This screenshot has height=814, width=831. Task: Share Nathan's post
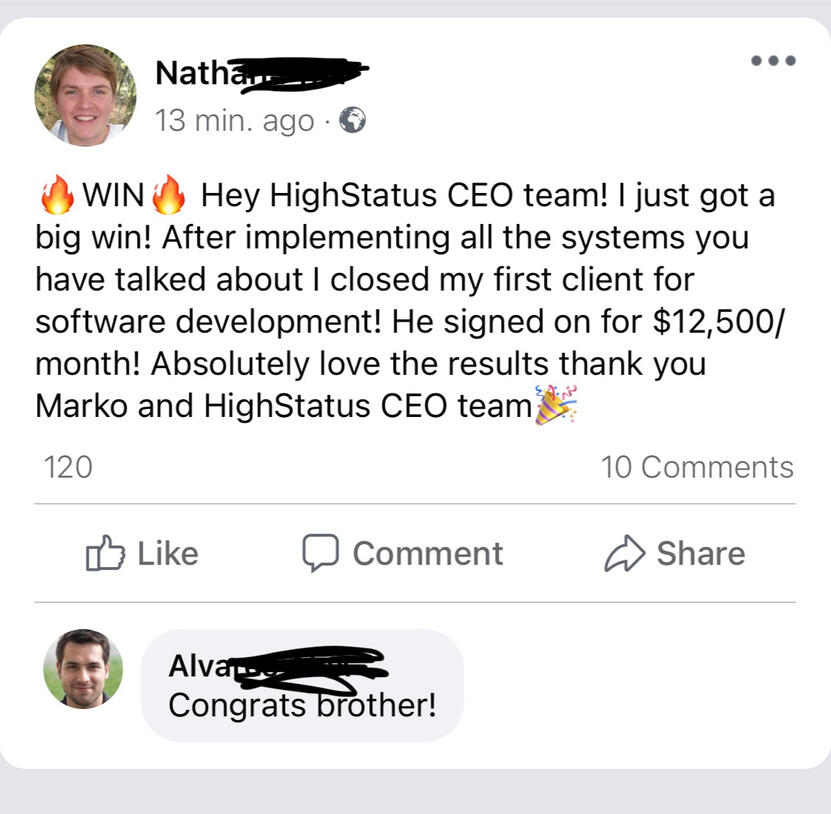pos(675,554)
